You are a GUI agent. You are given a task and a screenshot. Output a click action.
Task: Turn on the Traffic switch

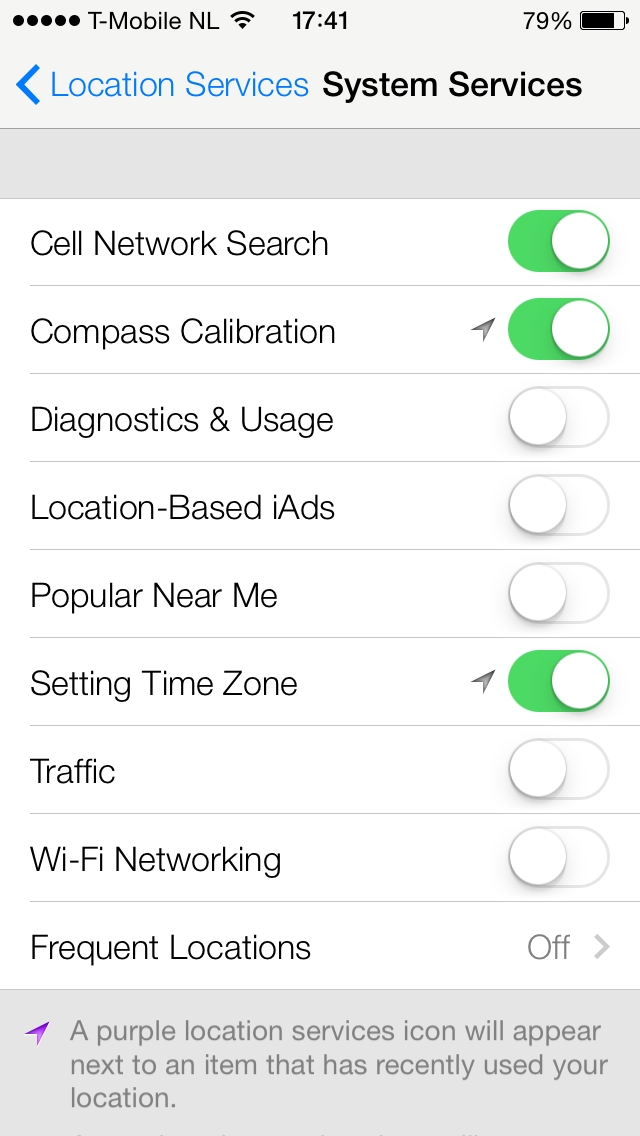(558, 770)
